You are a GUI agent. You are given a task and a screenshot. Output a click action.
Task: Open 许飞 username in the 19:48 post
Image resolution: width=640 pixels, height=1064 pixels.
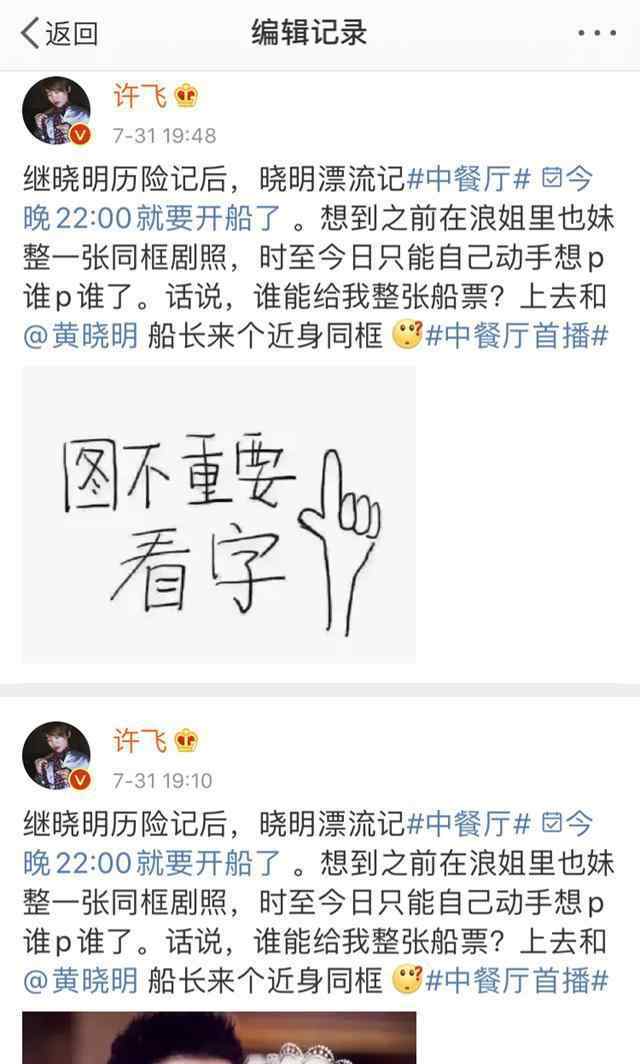tap(139, 97)
